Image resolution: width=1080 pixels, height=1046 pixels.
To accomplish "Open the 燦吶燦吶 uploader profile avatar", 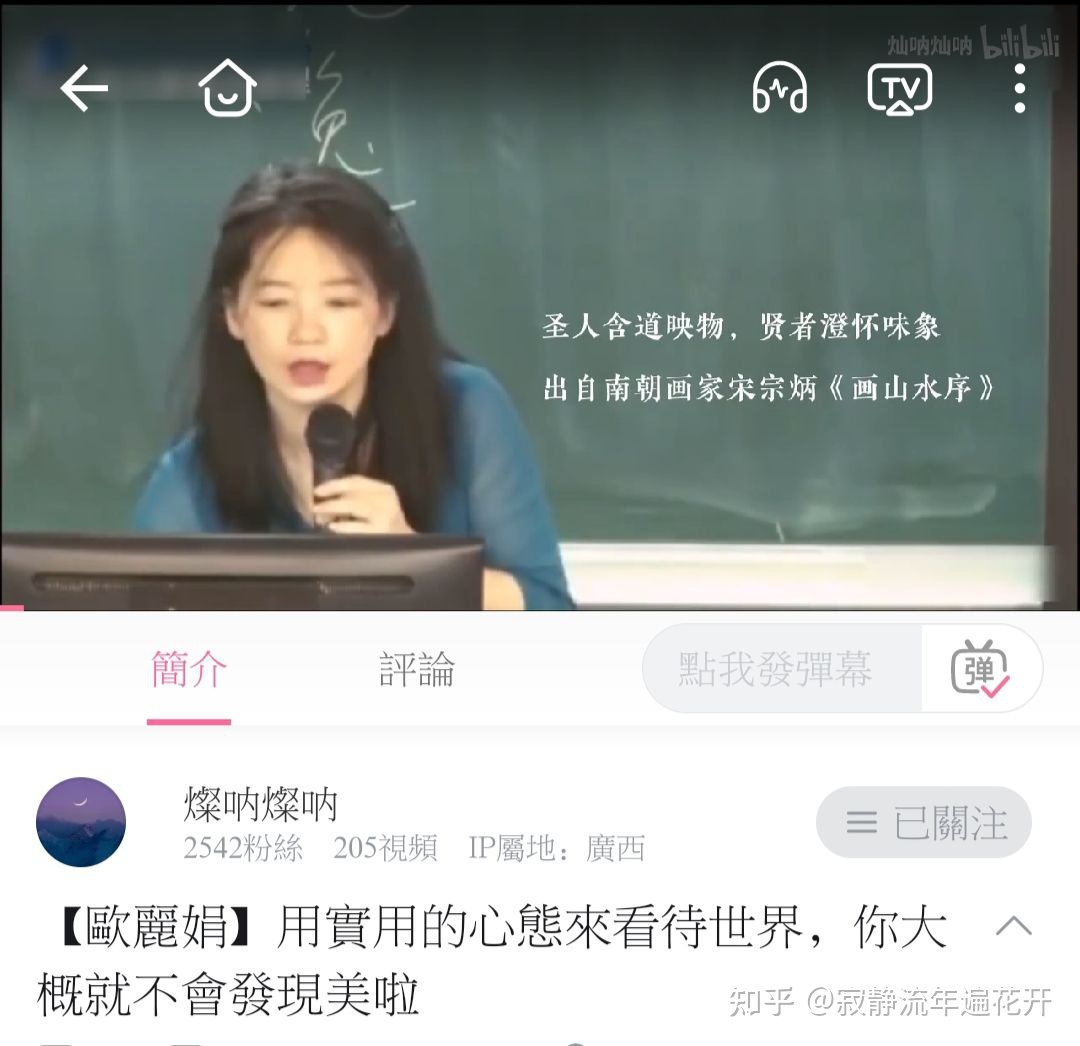I will 81,822.
